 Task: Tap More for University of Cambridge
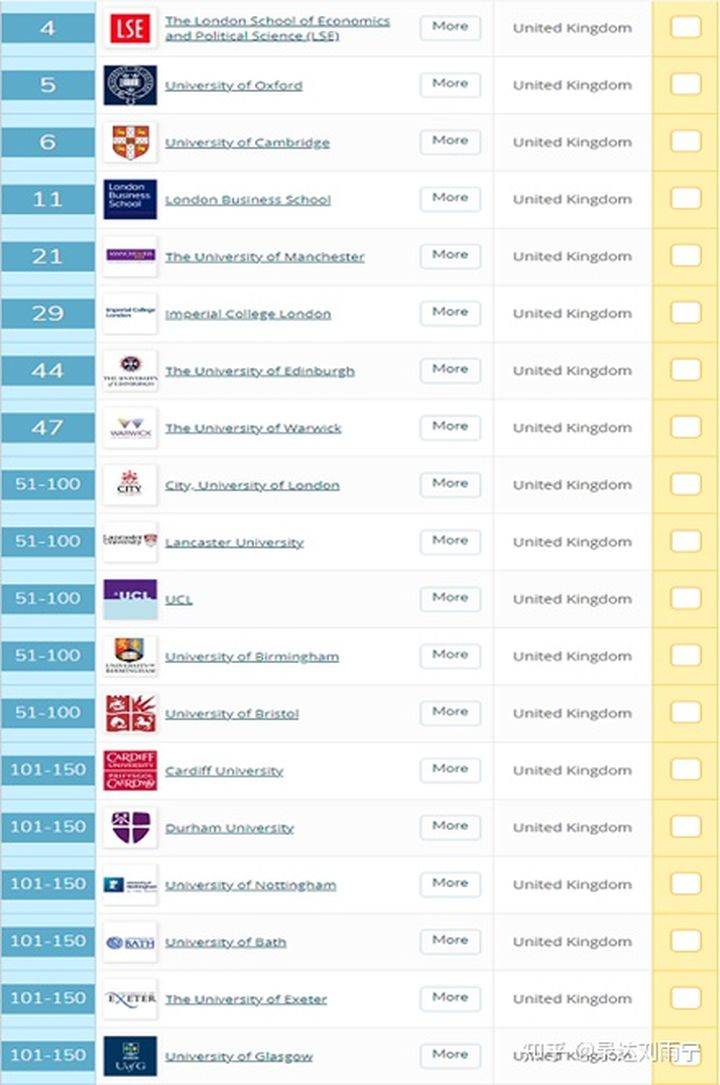449,141
